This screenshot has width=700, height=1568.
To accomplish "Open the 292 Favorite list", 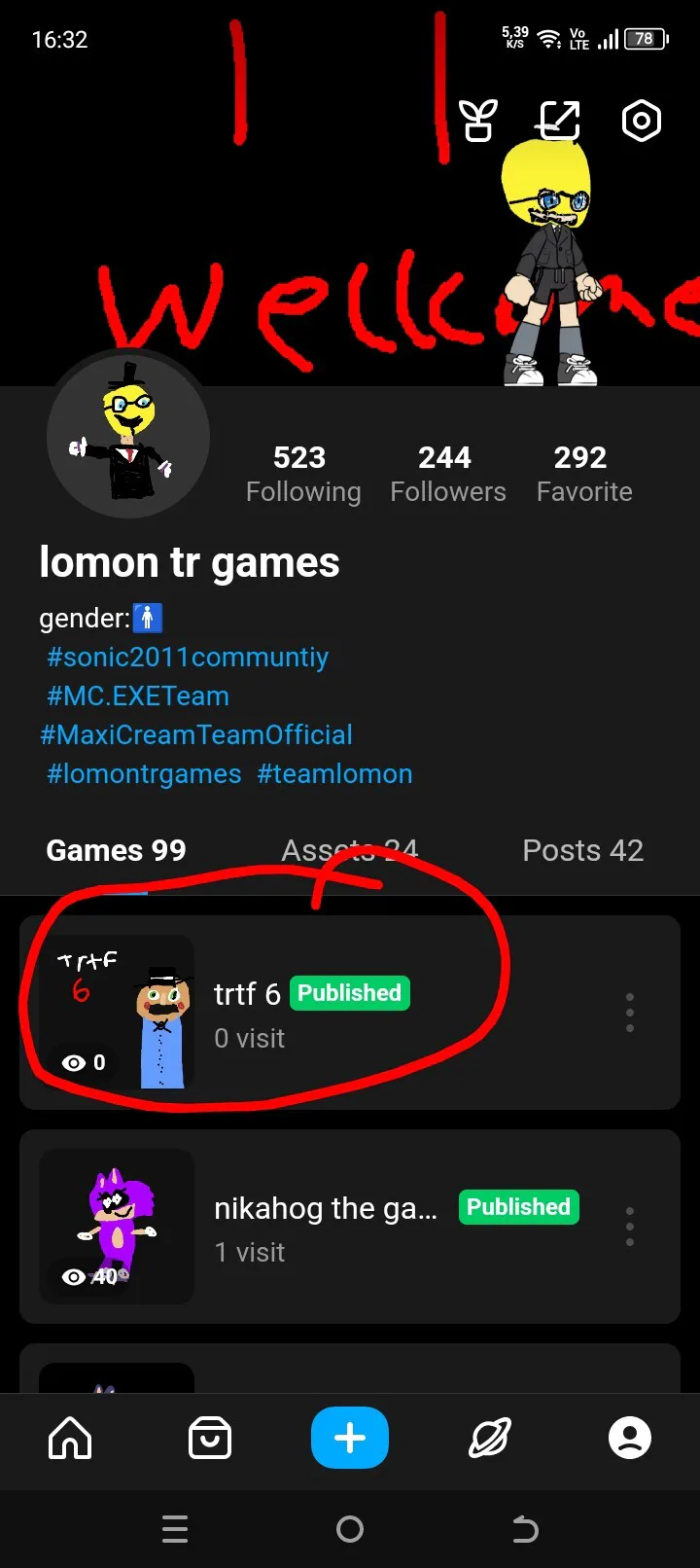I will (x=583, y=474).
